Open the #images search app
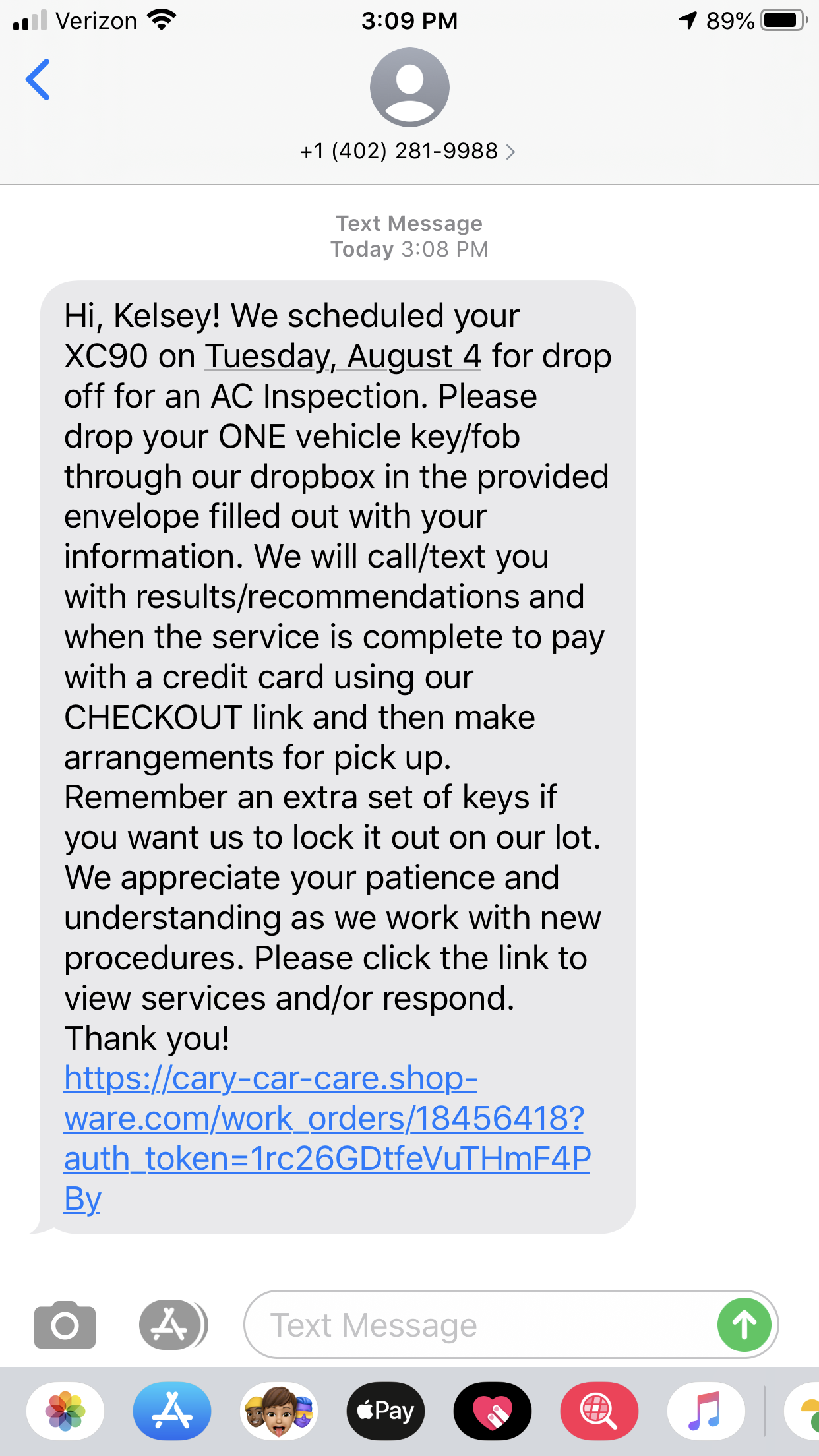Screen dimensions: 819x1456 pyautogui.click(x=599, y=1411)
